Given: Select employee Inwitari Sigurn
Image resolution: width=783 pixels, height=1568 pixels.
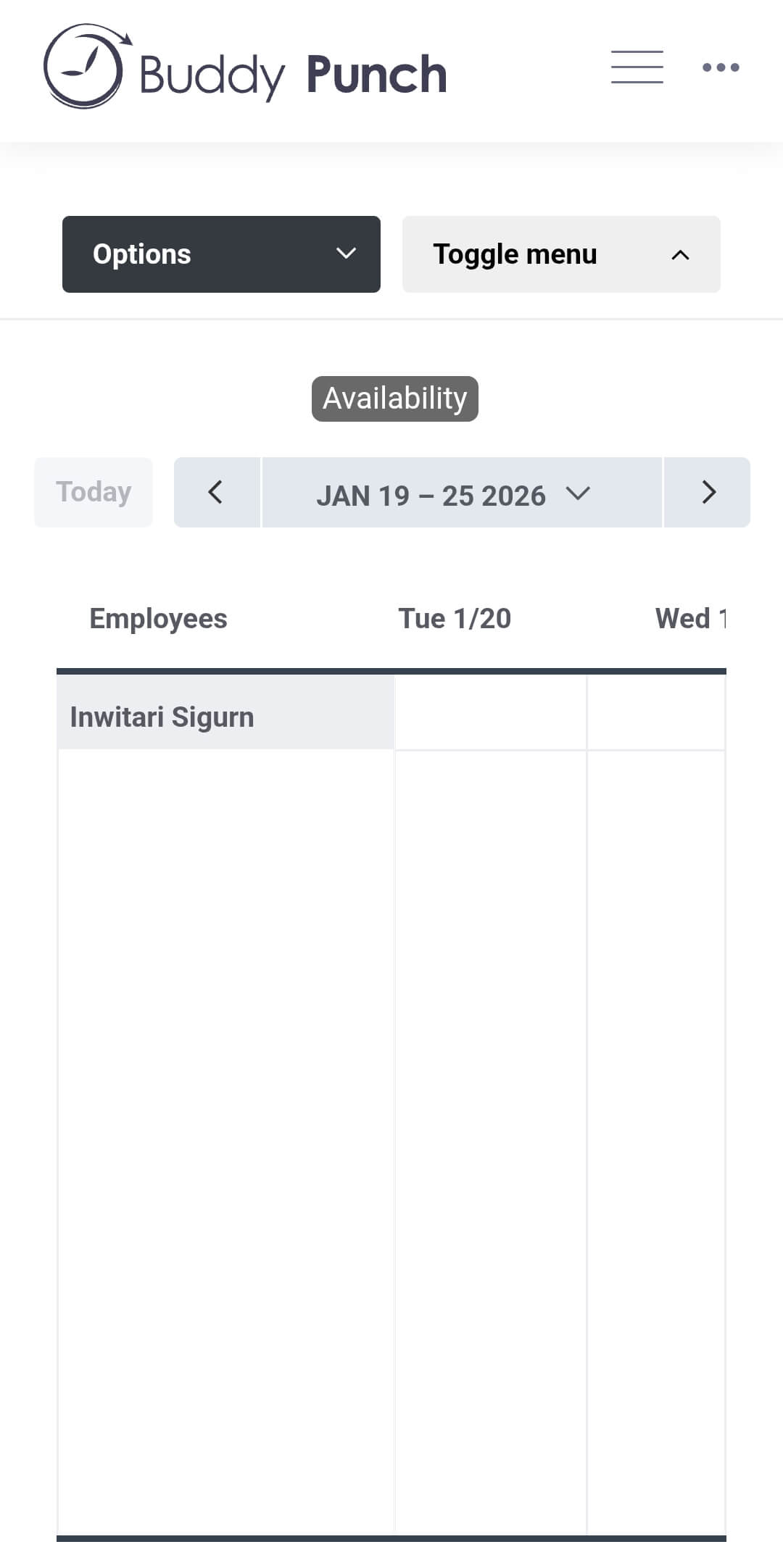Looking at the screenshot, I should [x=162, y=716].
